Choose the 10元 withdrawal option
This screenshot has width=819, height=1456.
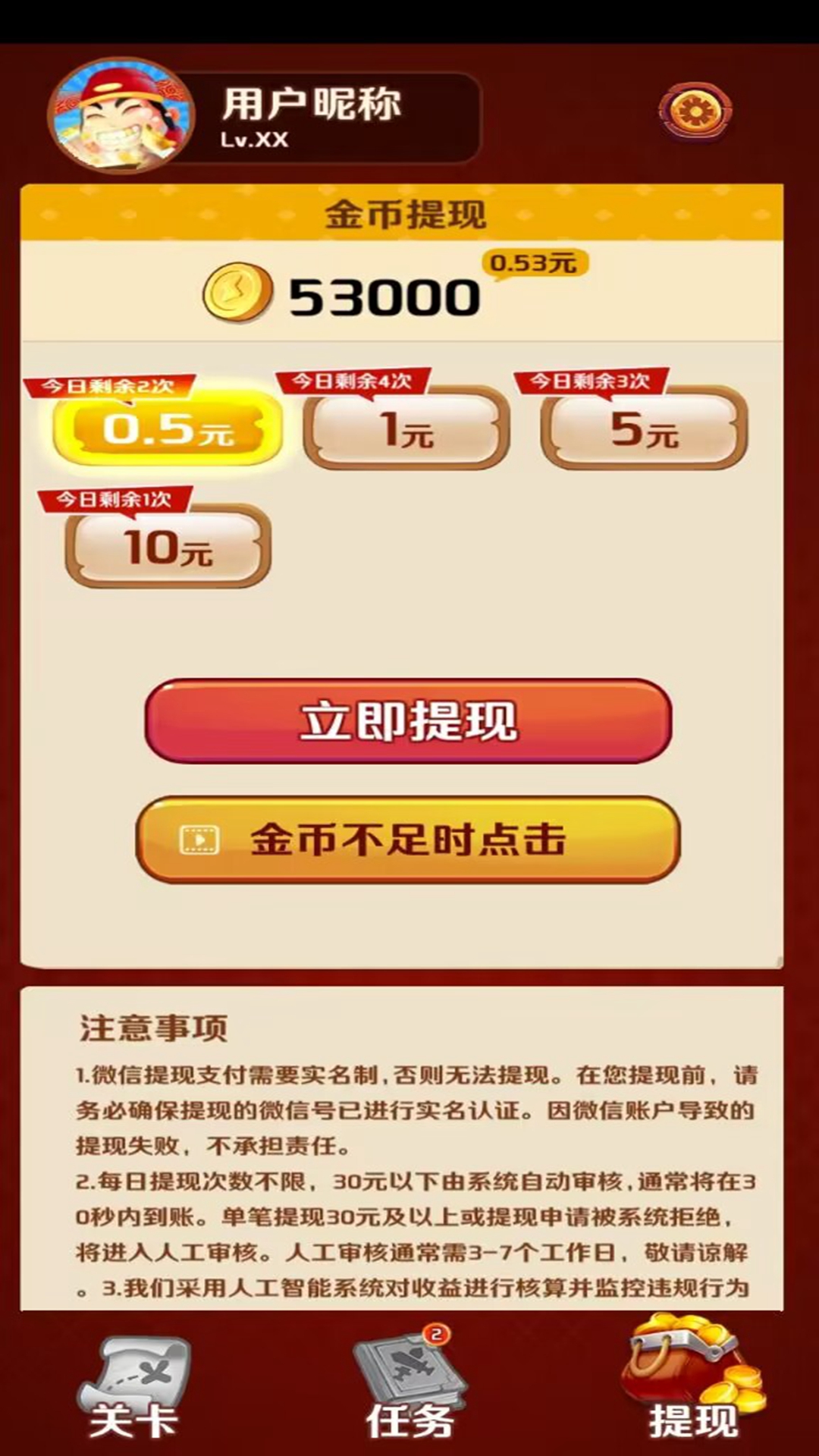(x=168, y=548)
